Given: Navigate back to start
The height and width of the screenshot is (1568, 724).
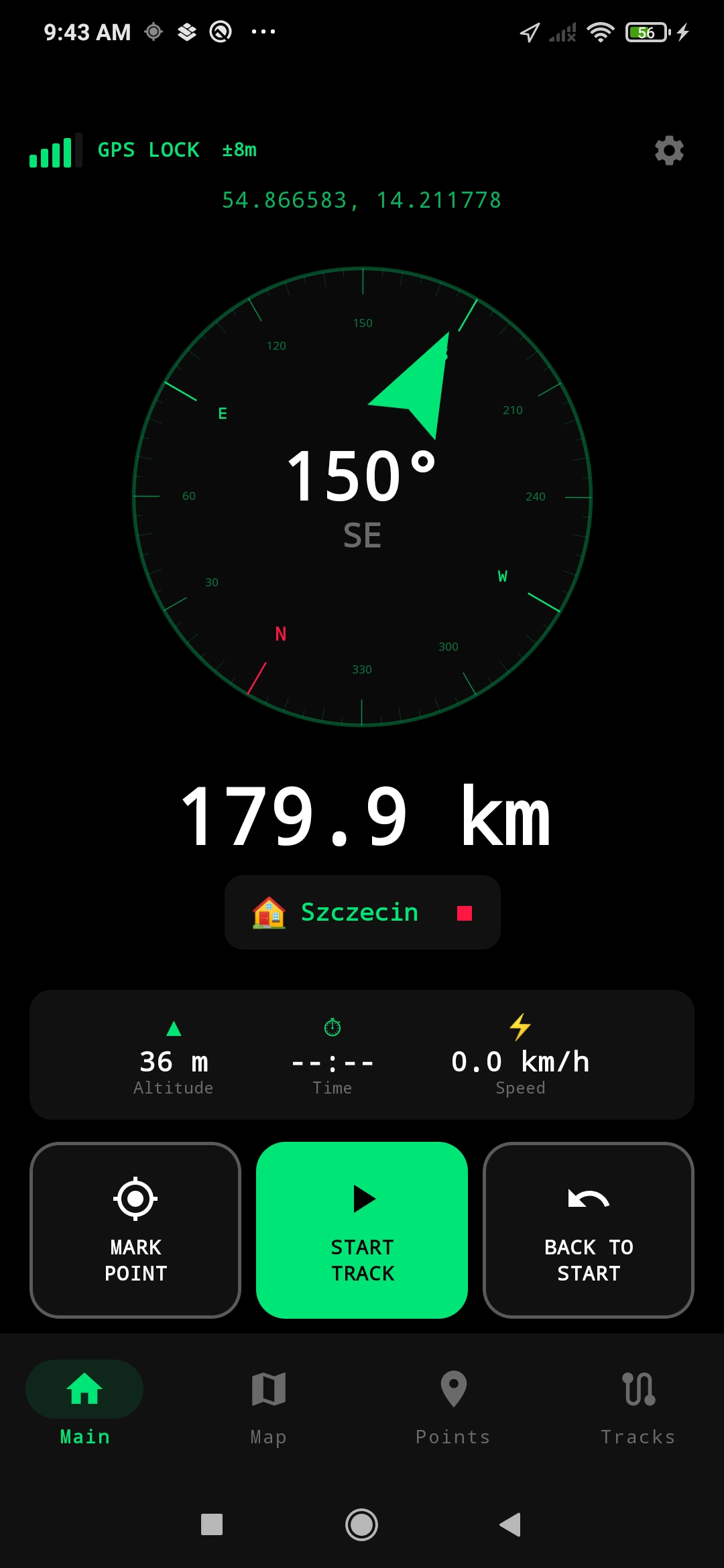Looking at the screenshot, I should [589, 1230].
